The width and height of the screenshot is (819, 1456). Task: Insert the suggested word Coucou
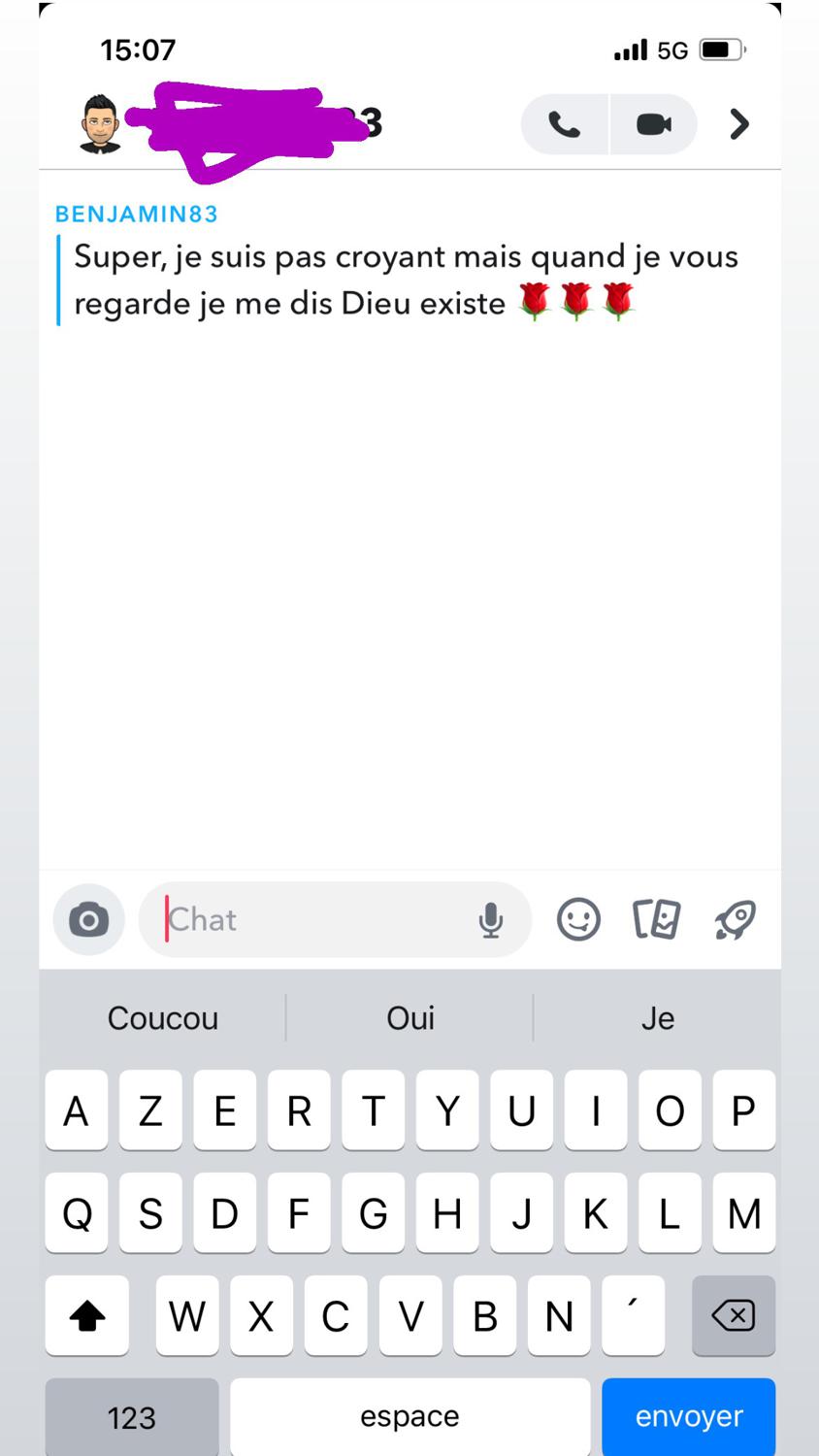[163, 1018]
